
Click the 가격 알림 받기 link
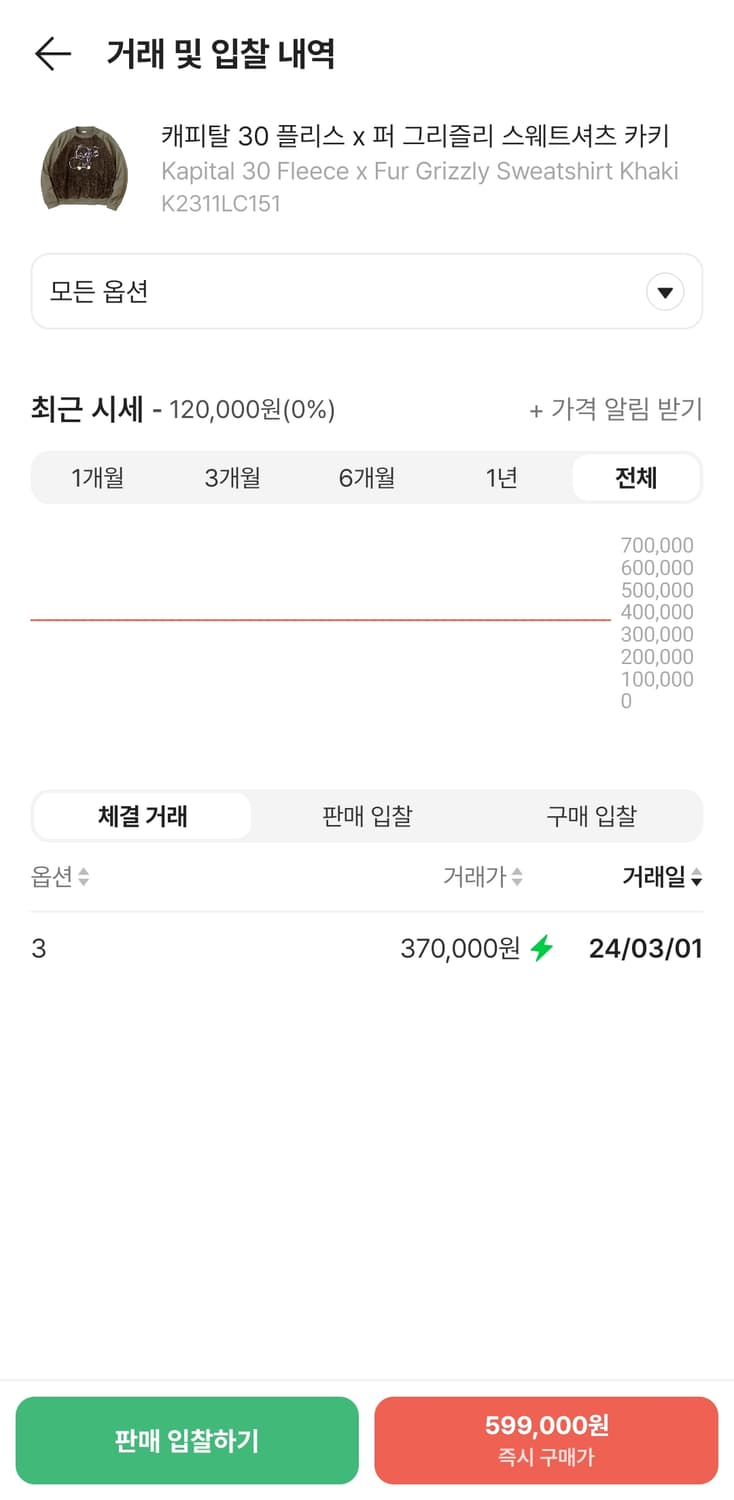[622, 409]
